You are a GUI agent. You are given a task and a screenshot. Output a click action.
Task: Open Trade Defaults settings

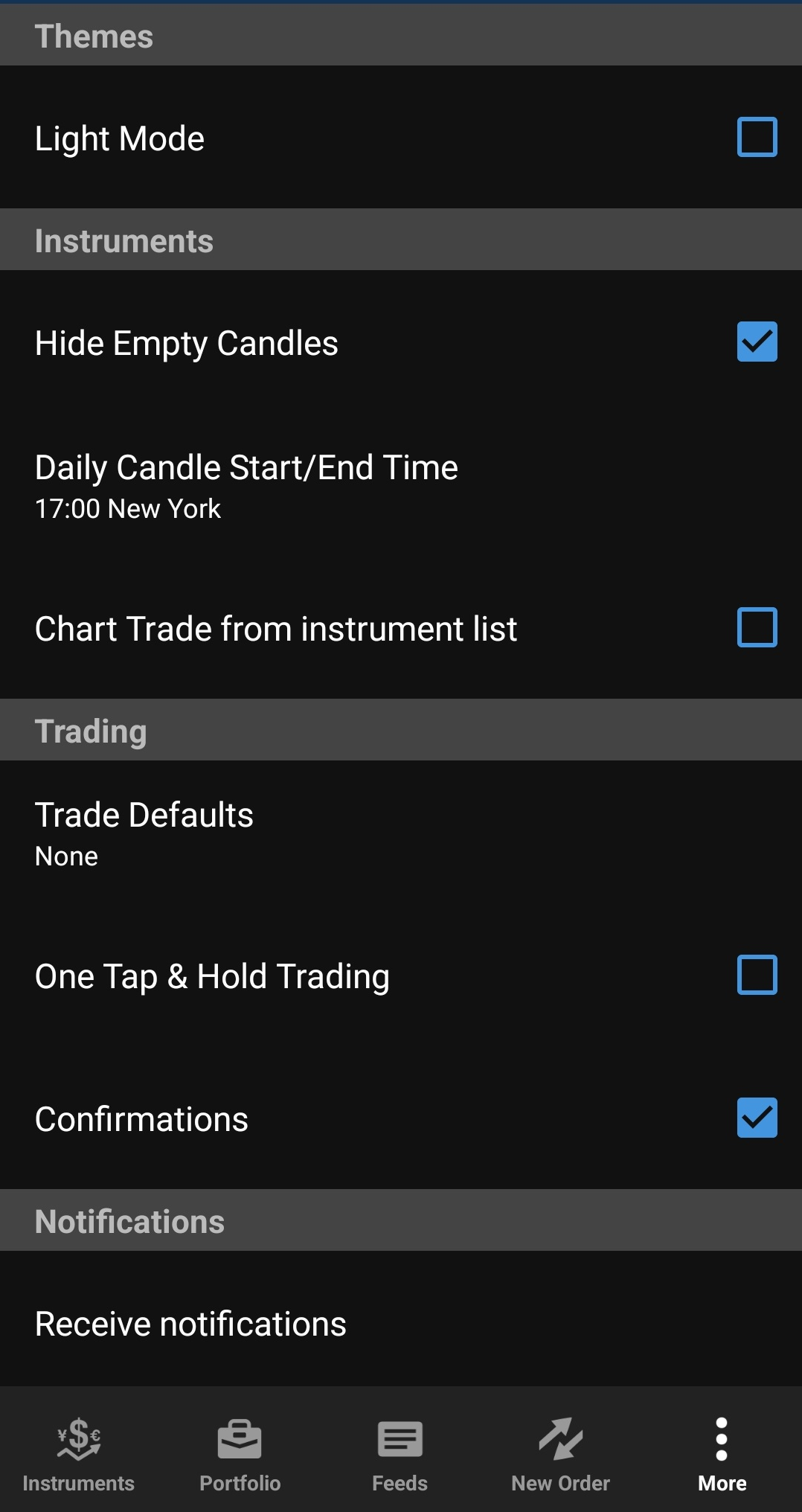(x=144, y=833)
